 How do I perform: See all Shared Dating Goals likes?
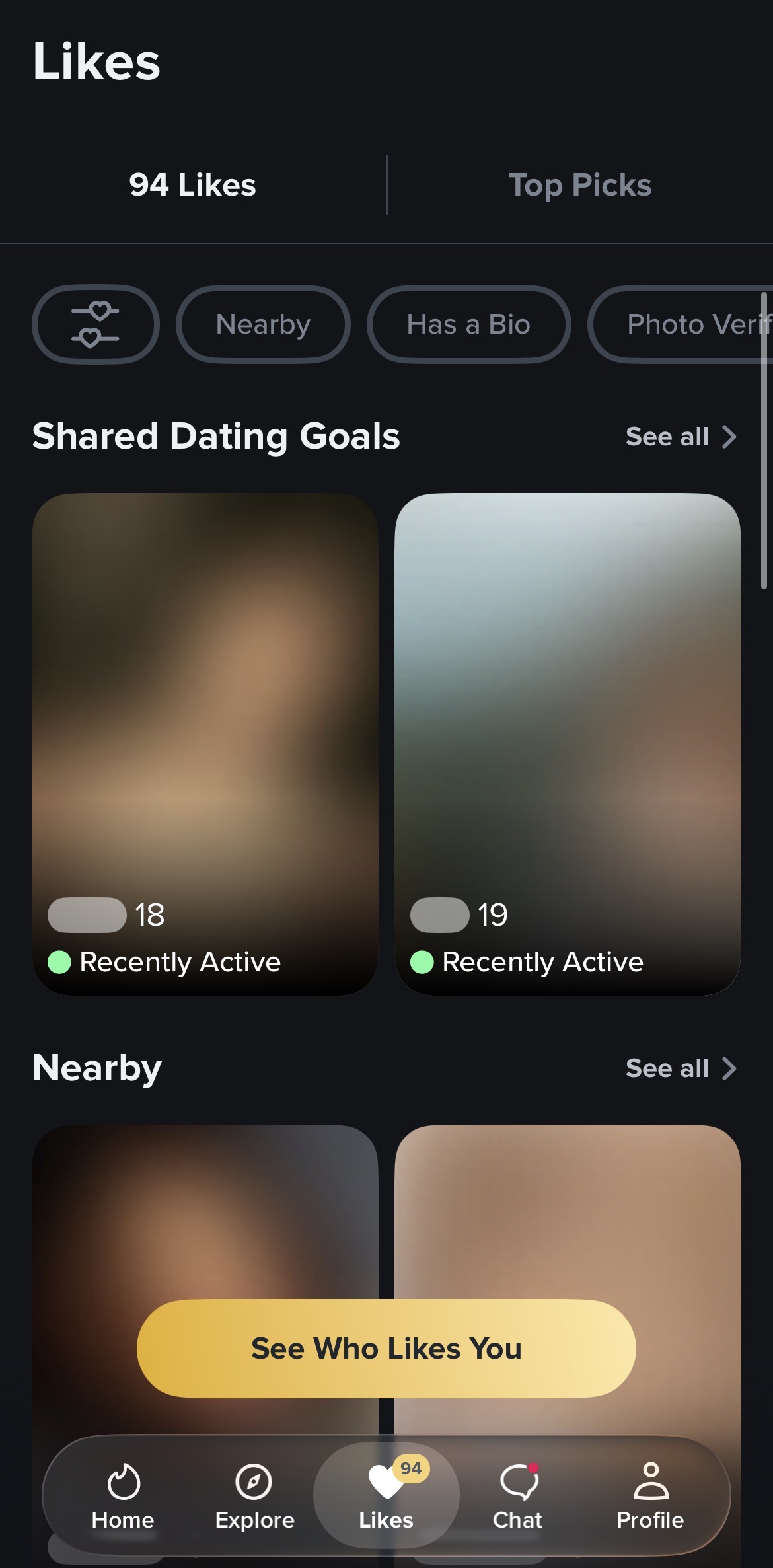[681, 437]
